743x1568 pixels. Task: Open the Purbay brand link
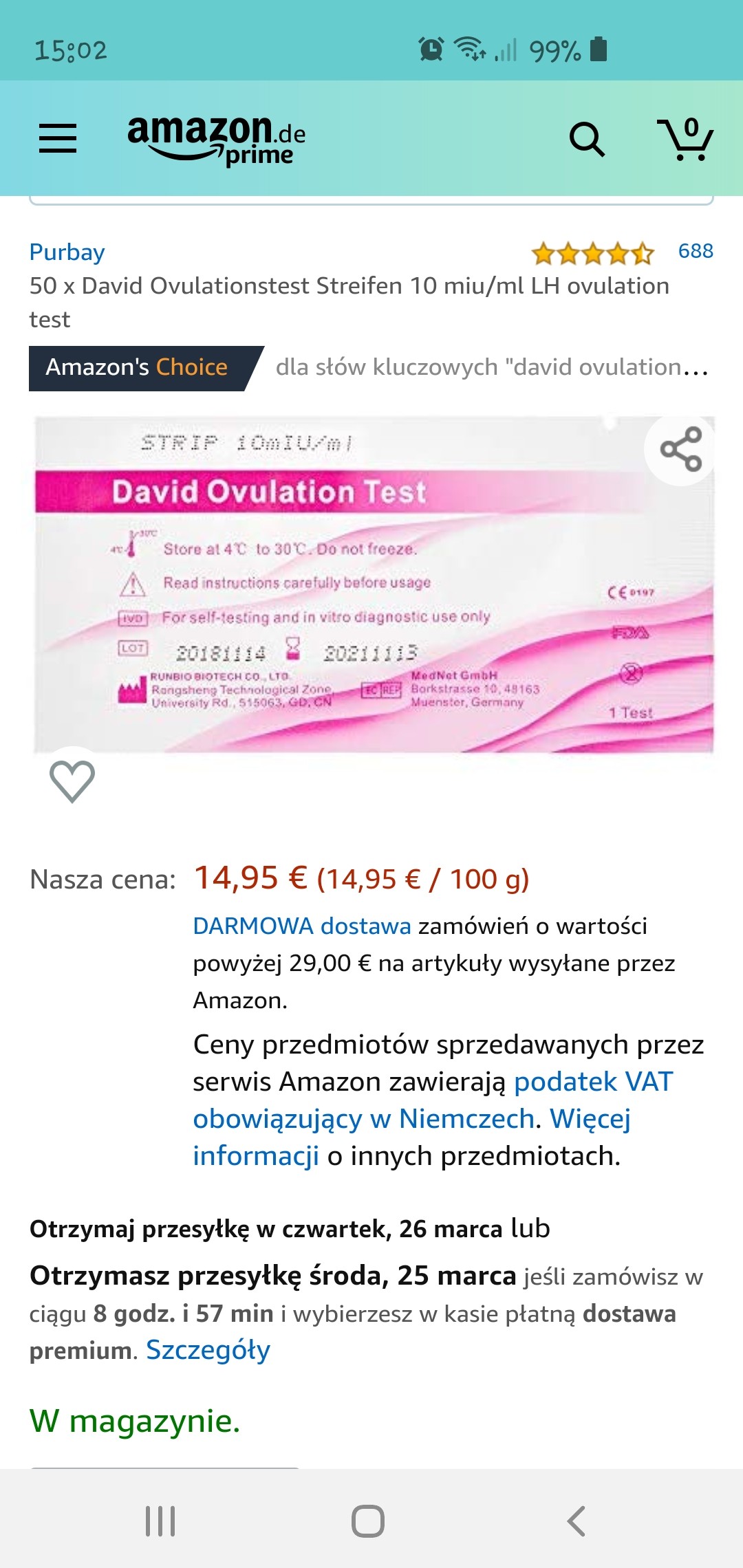coord(67,252)
